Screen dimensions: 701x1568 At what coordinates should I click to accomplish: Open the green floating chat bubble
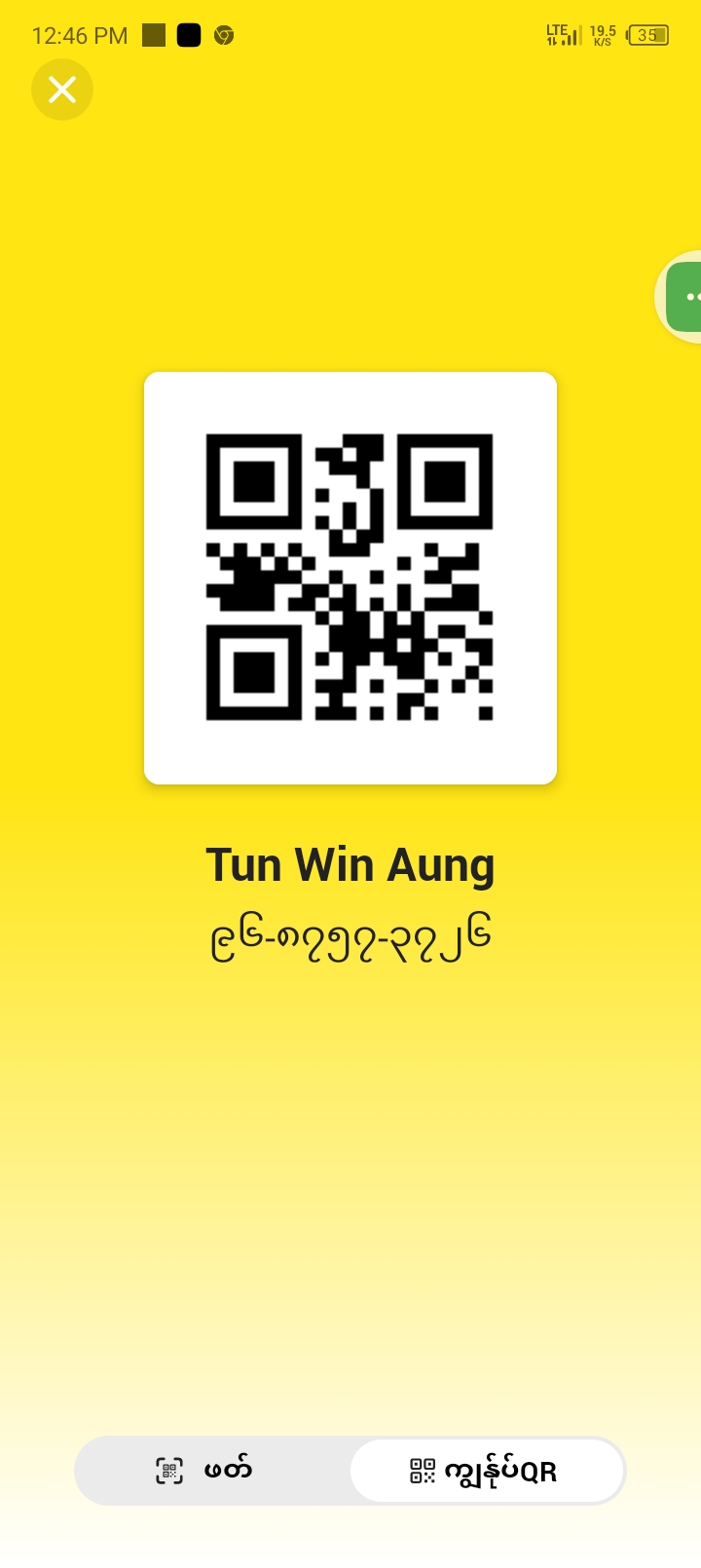(684, 297)
